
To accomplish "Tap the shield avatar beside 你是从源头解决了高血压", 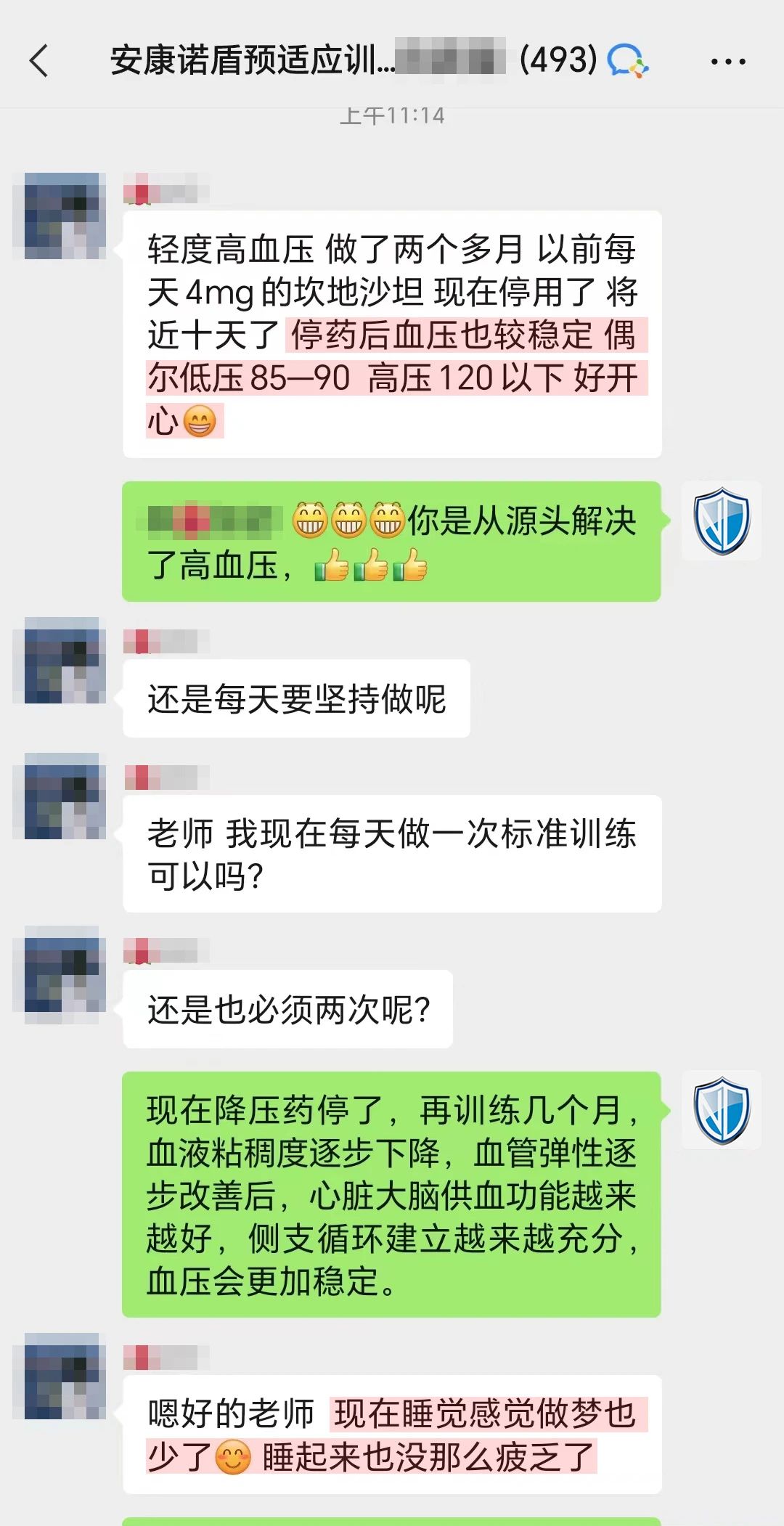I will pos(721,521).
